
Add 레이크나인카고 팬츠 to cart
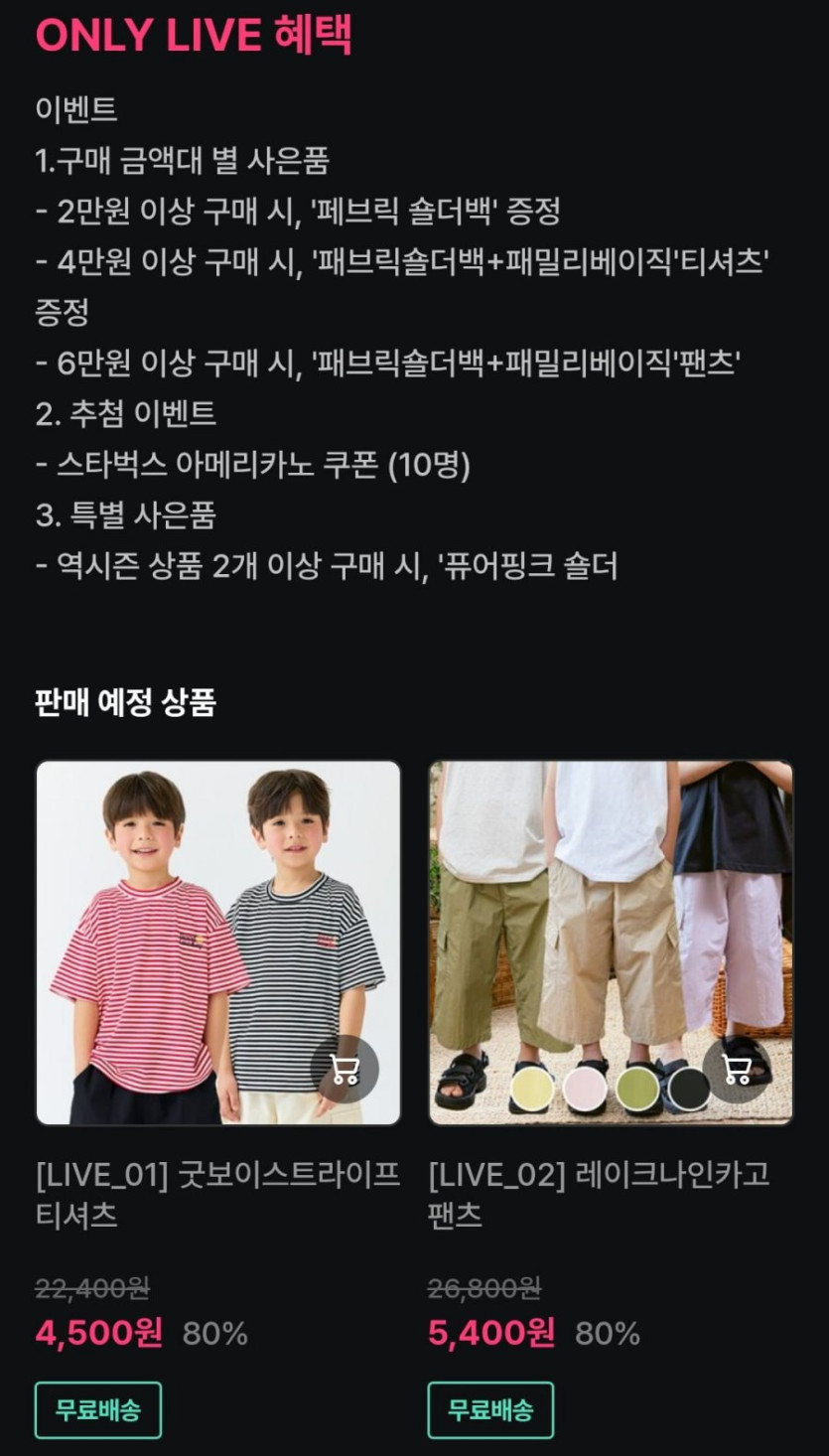point(736,1069)
